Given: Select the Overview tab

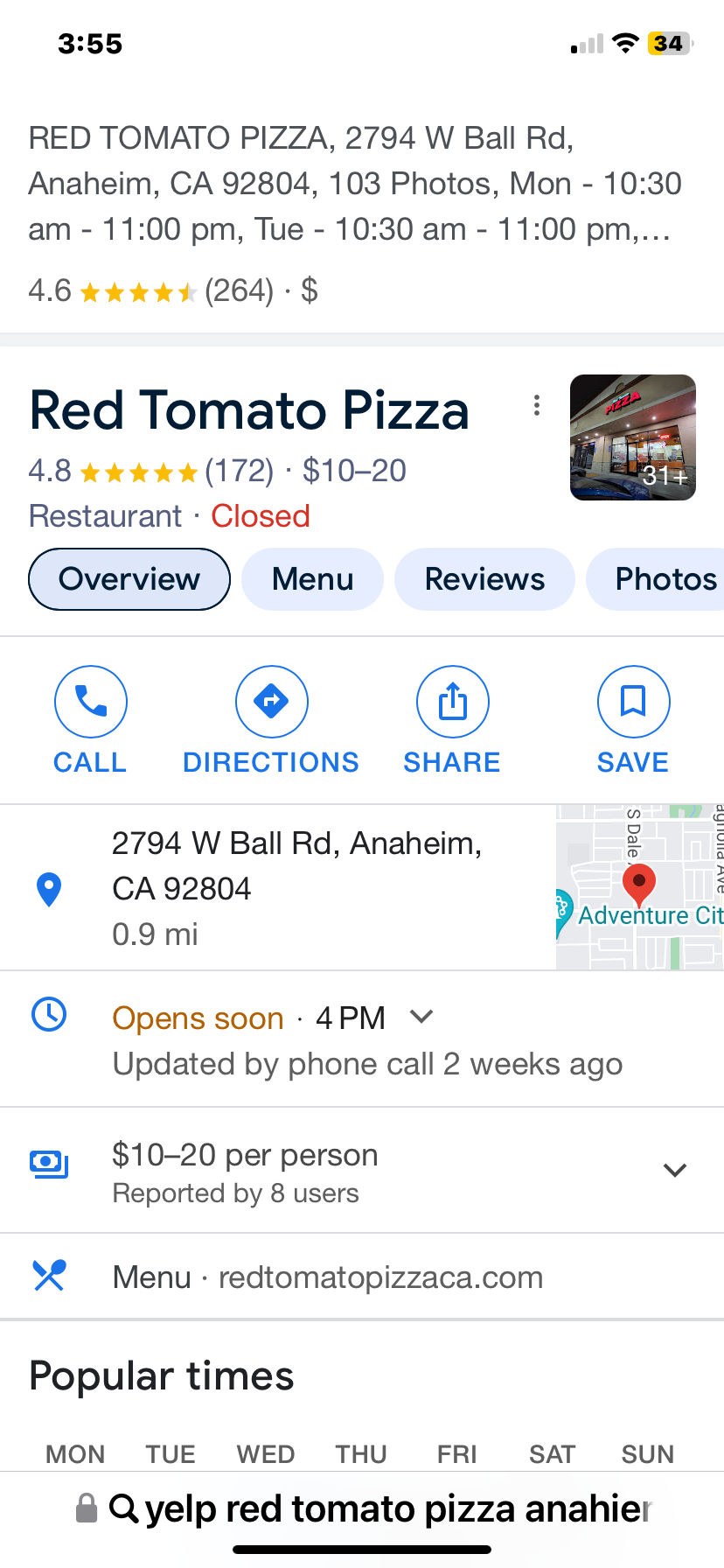Looking at the screenshot, I should pos(129,579).
